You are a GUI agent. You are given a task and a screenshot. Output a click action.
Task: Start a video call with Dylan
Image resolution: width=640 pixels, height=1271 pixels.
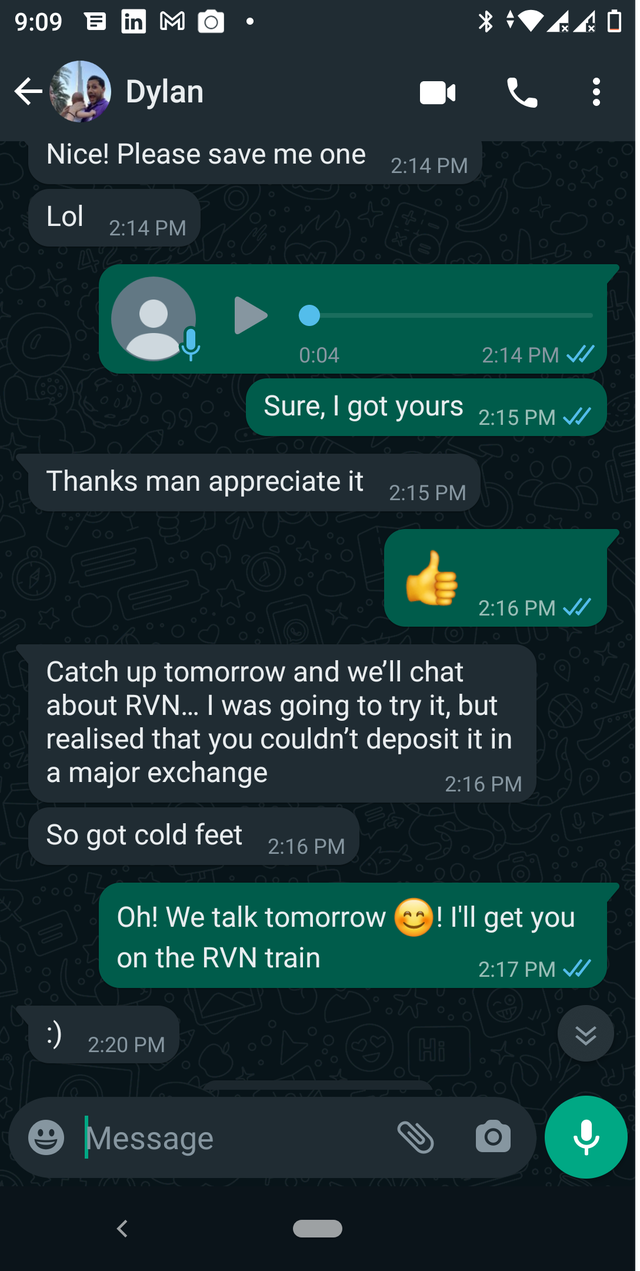click(x=437, y=93)
